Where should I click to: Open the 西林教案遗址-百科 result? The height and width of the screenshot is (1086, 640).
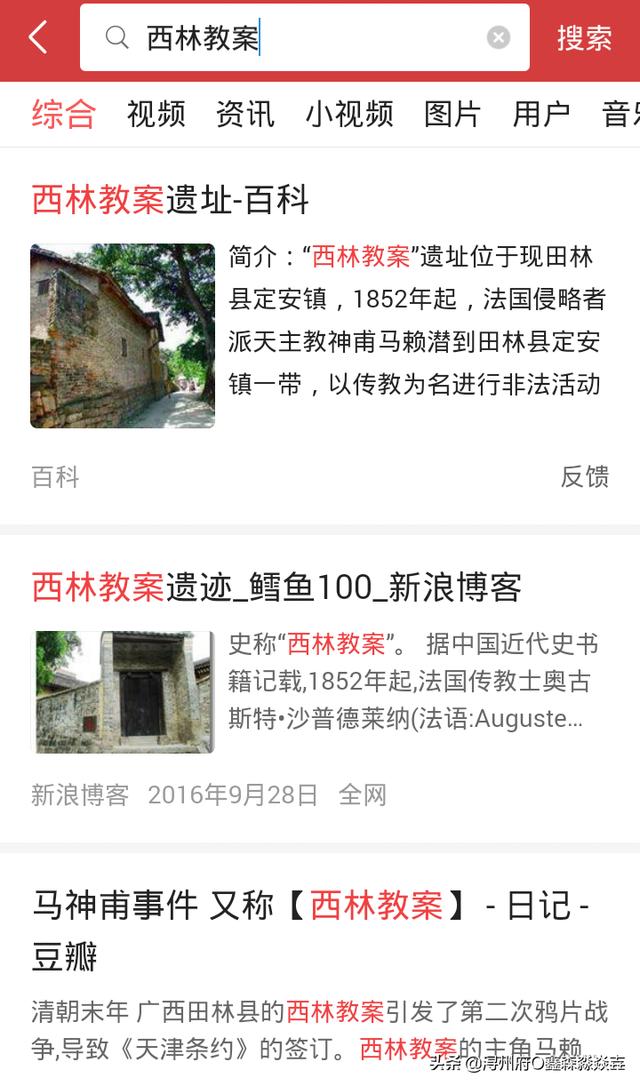coord(171,200)
